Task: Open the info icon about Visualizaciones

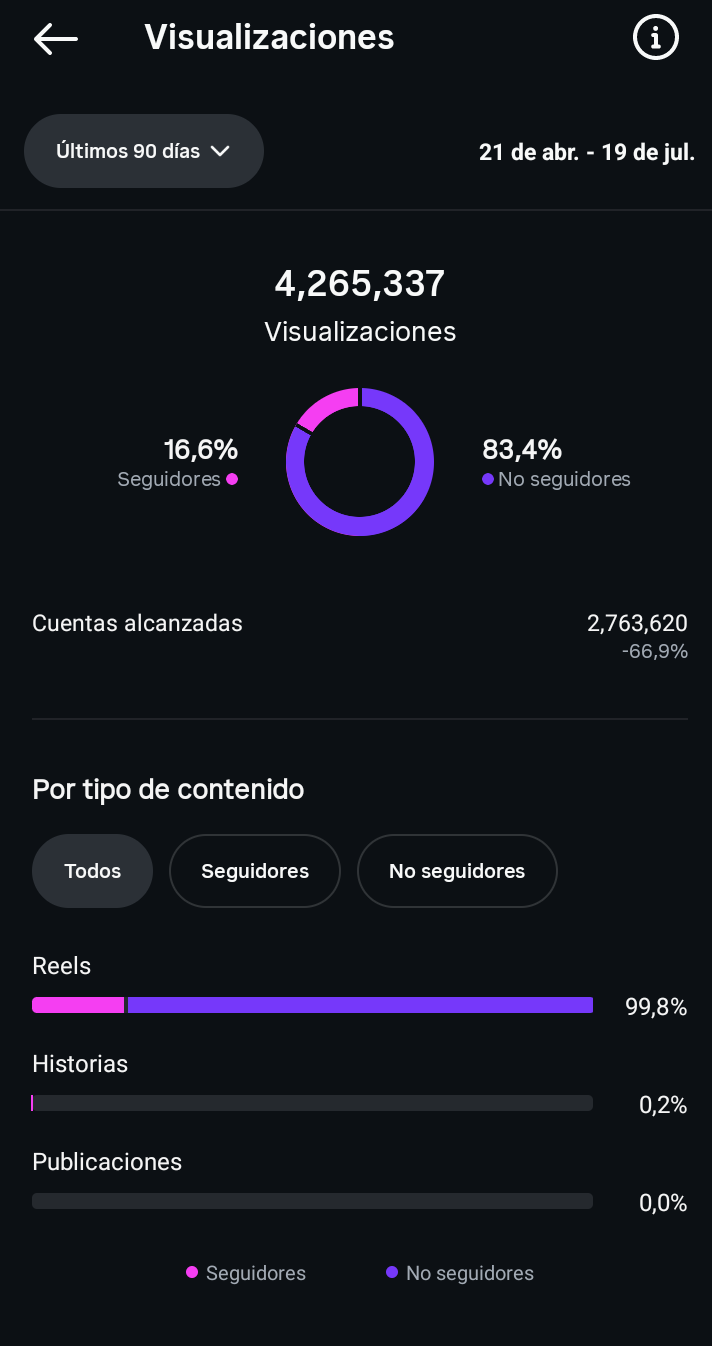Action: point(656,38)
